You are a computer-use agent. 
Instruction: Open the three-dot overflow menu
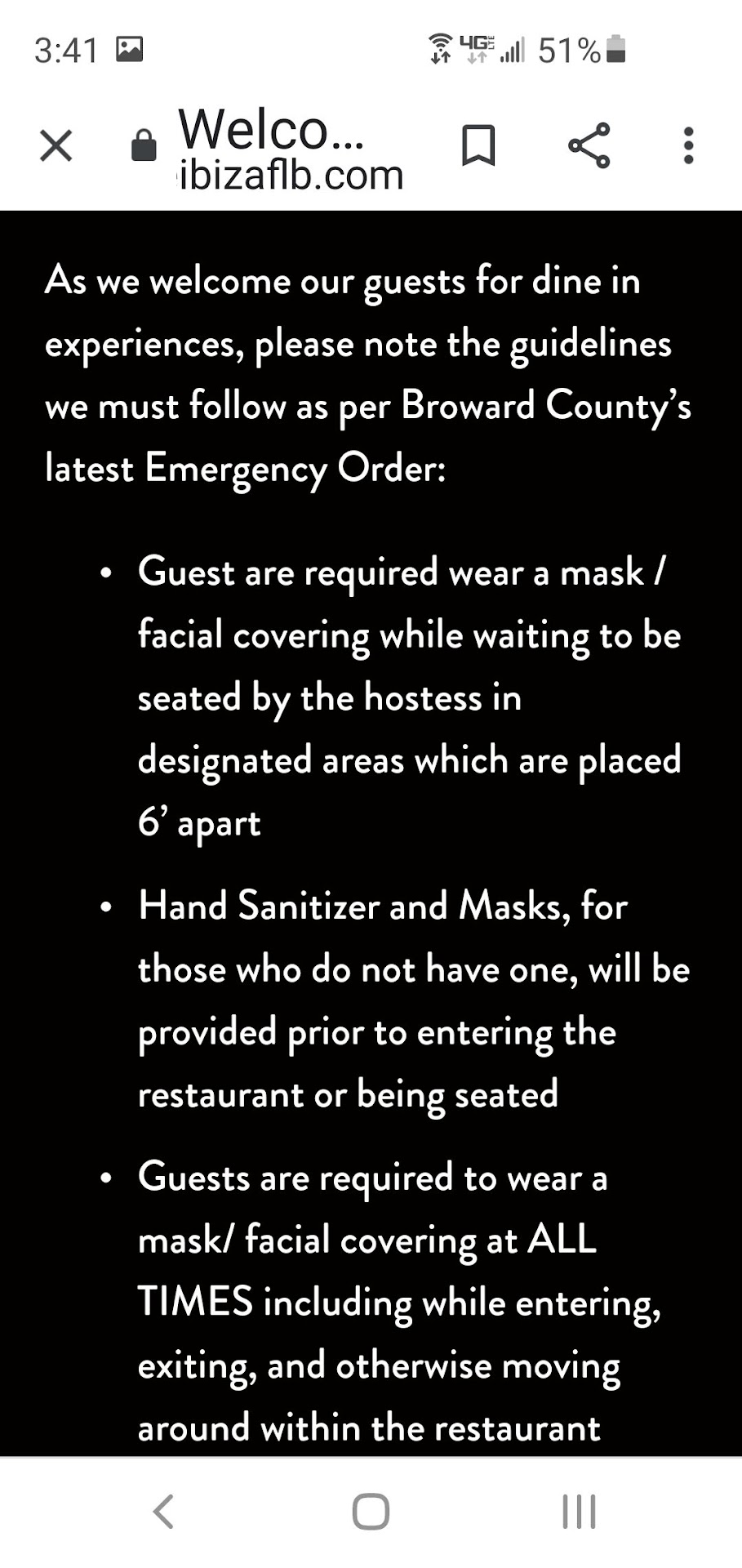(688, 146)
